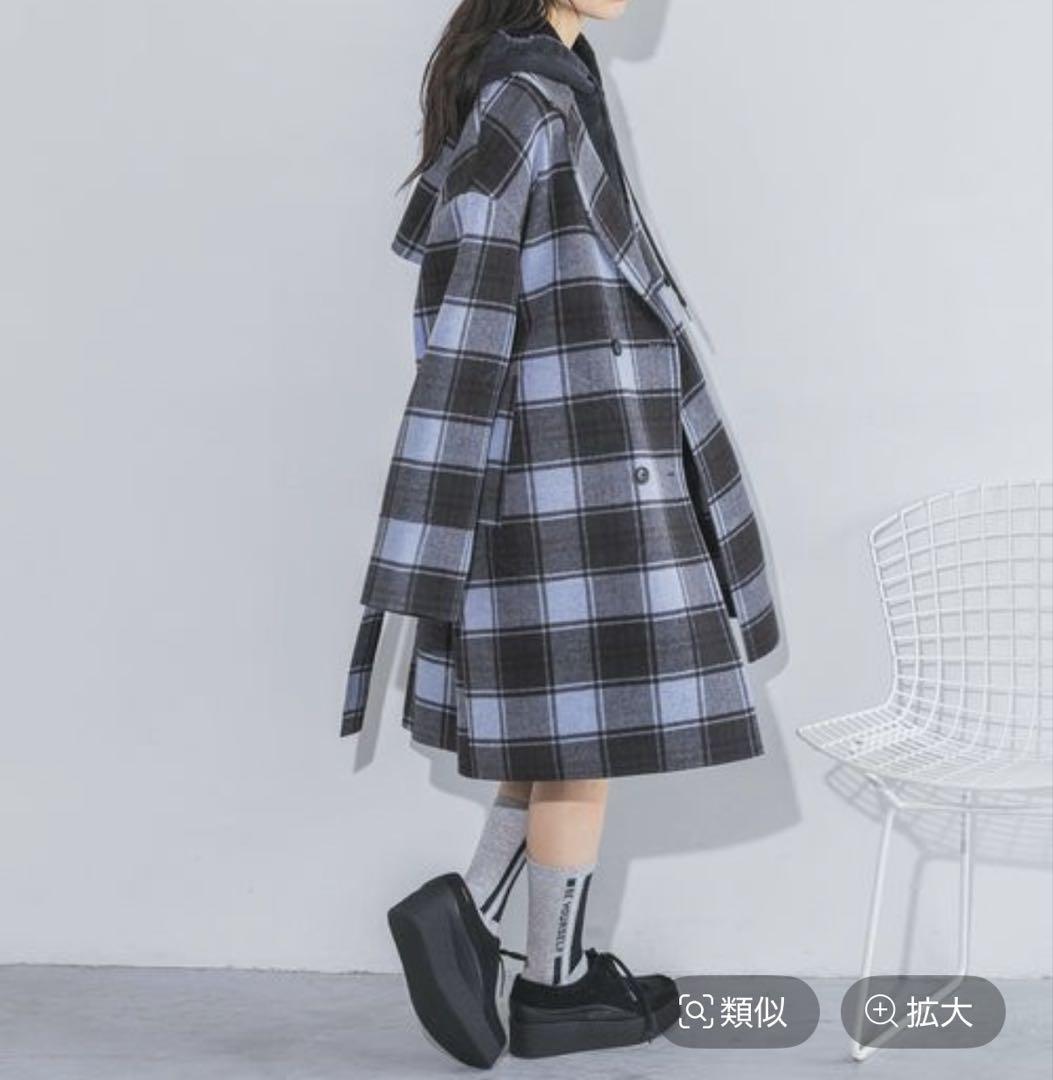Tap the 拡大 enlarge image button
The height and width of the screenshot is (1080, 1053).
tap(921, 1012)
